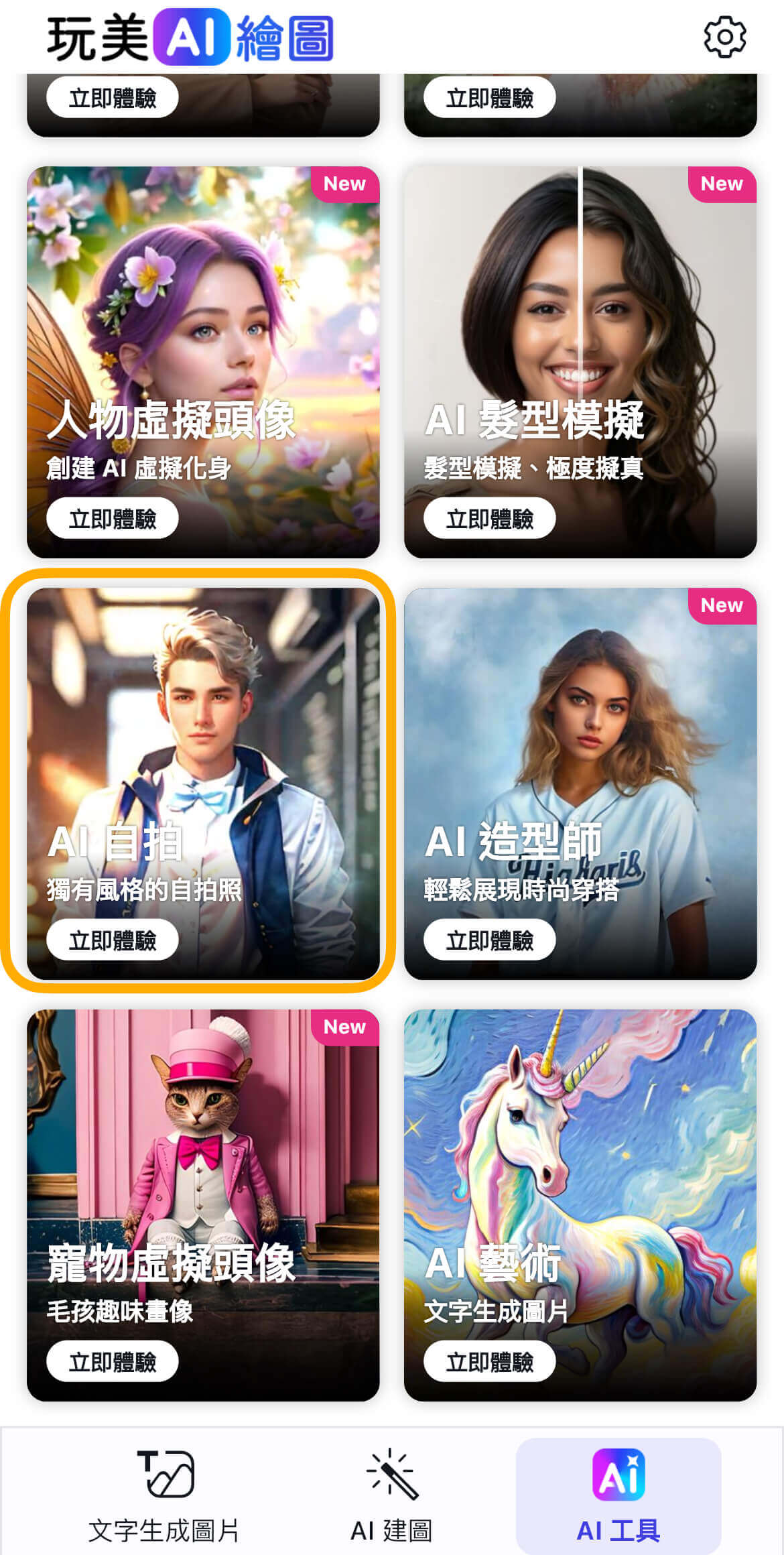This screenshot has width=784, height=1555.
Task: Tap the New badge on 寵物虛擬頭像 card
Action: 345,1027
